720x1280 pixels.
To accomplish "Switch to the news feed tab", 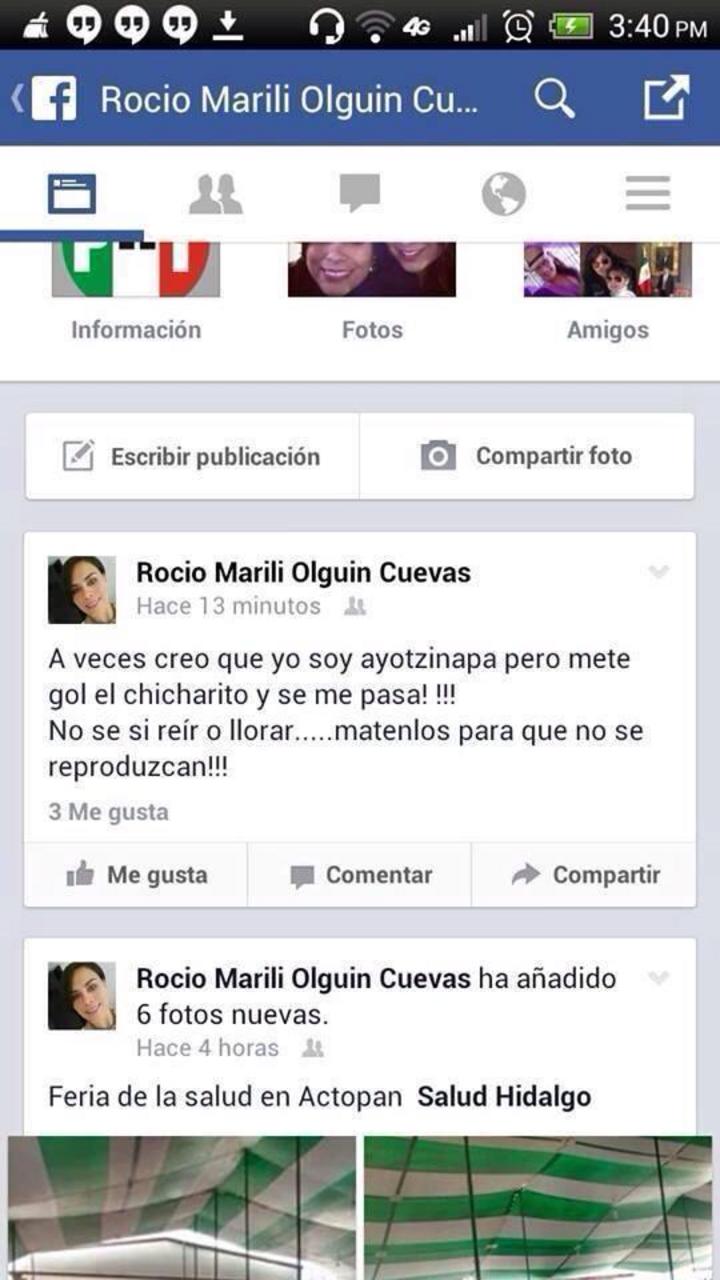I will (72, 193).
